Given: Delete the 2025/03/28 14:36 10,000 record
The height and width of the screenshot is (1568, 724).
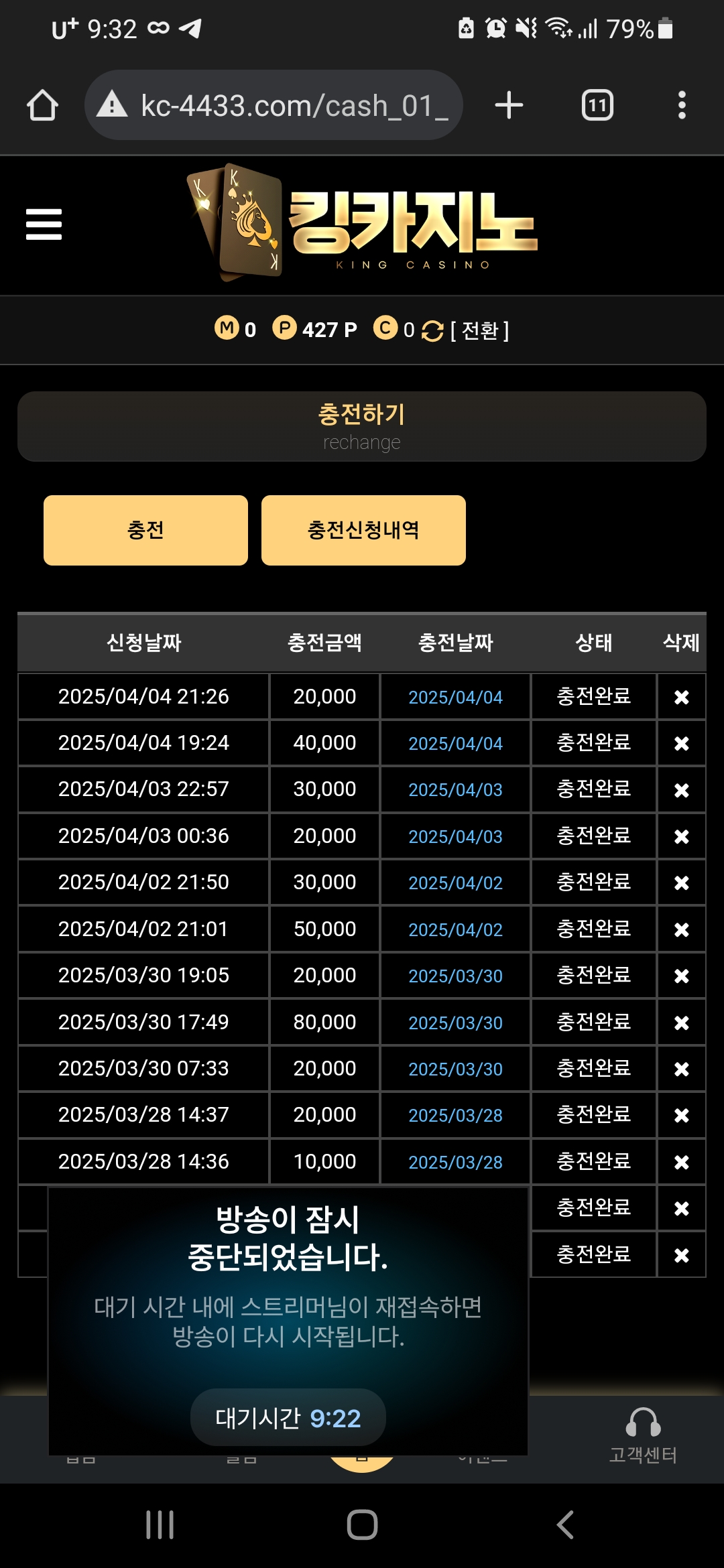Looking at the screenshot, I should (x=681, y=1163).
